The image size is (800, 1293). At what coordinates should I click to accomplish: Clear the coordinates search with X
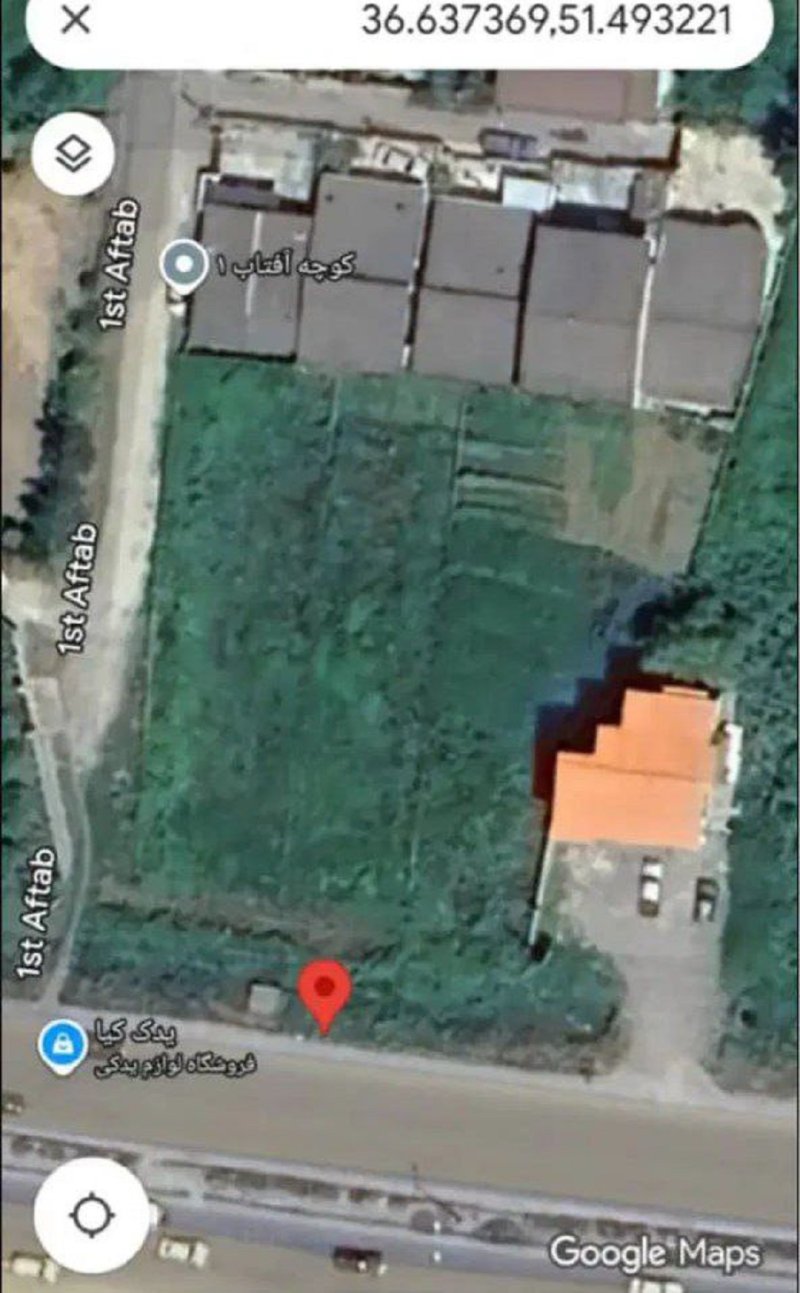(x=76, y=20)
